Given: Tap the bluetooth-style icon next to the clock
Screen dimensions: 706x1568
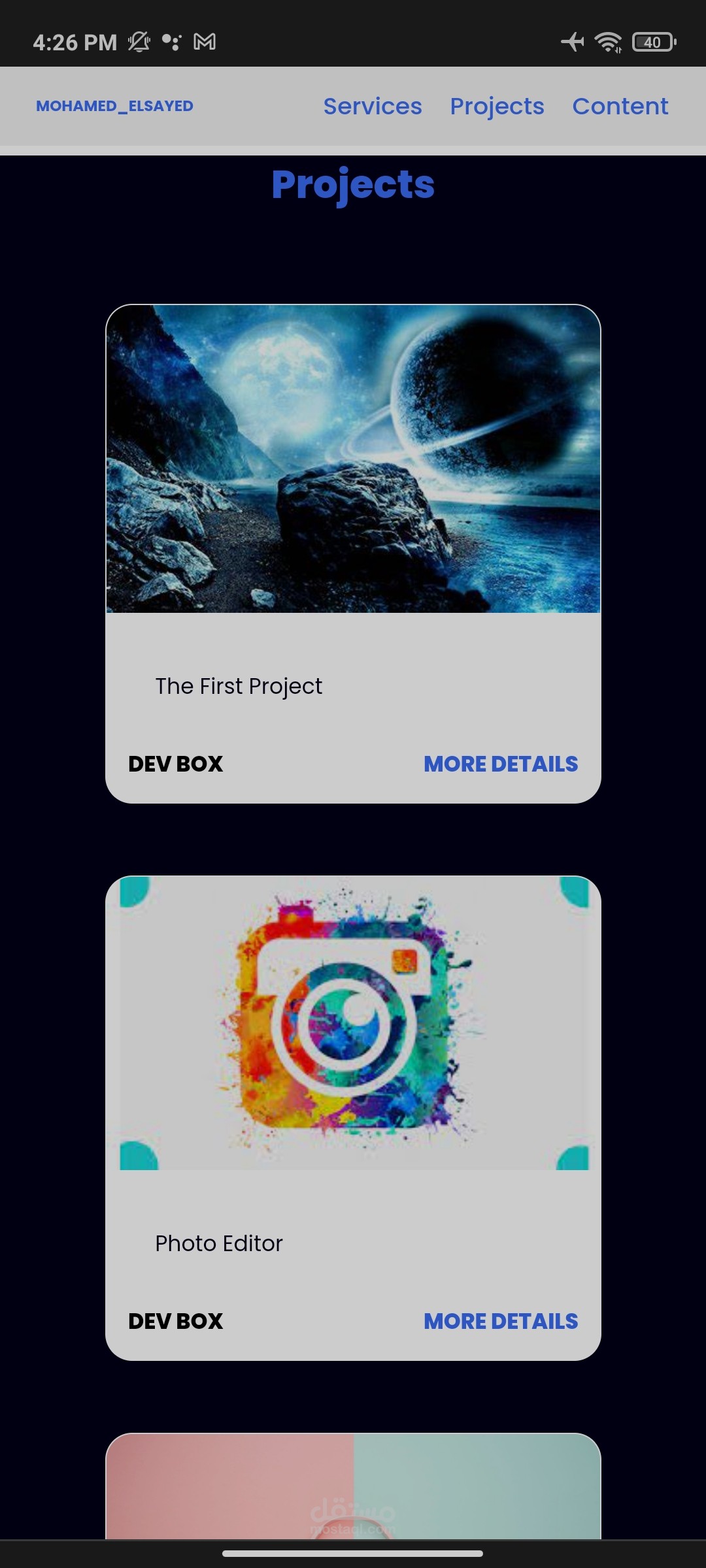Looking at the screenshot, I should click(x=171, y=41).
